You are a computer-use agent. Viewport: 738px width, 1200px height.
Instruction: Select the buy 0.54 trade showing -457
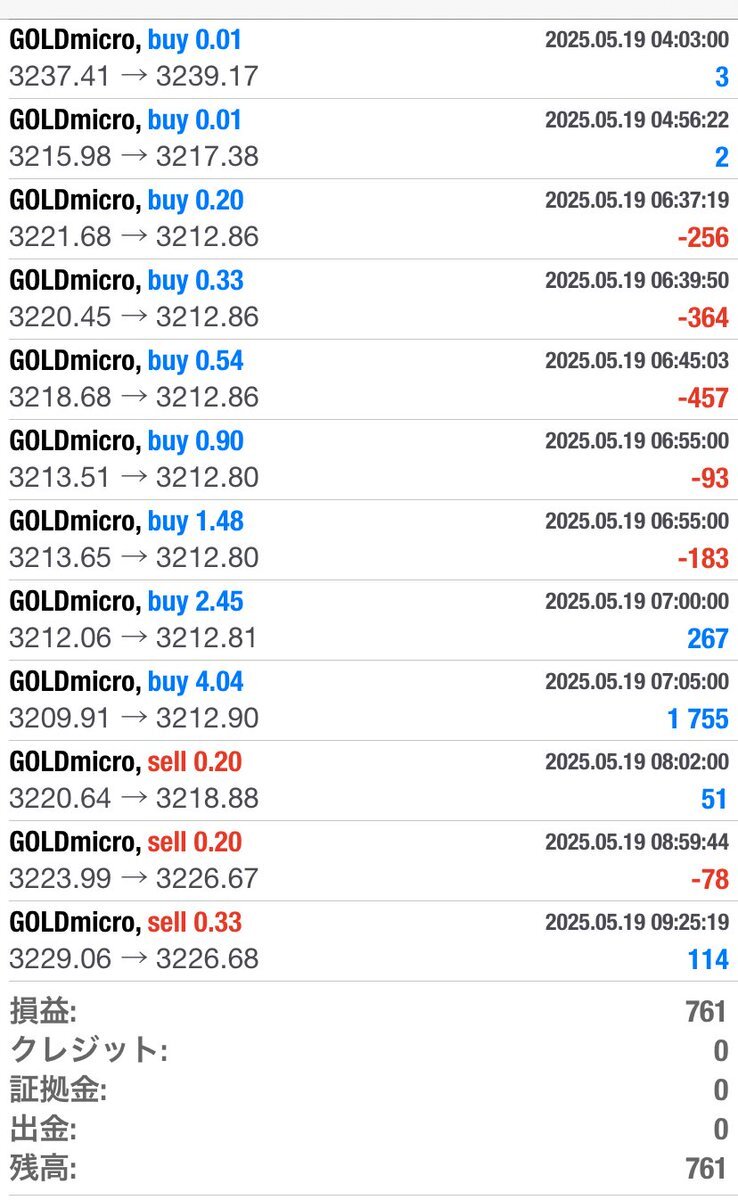(369, 379)
